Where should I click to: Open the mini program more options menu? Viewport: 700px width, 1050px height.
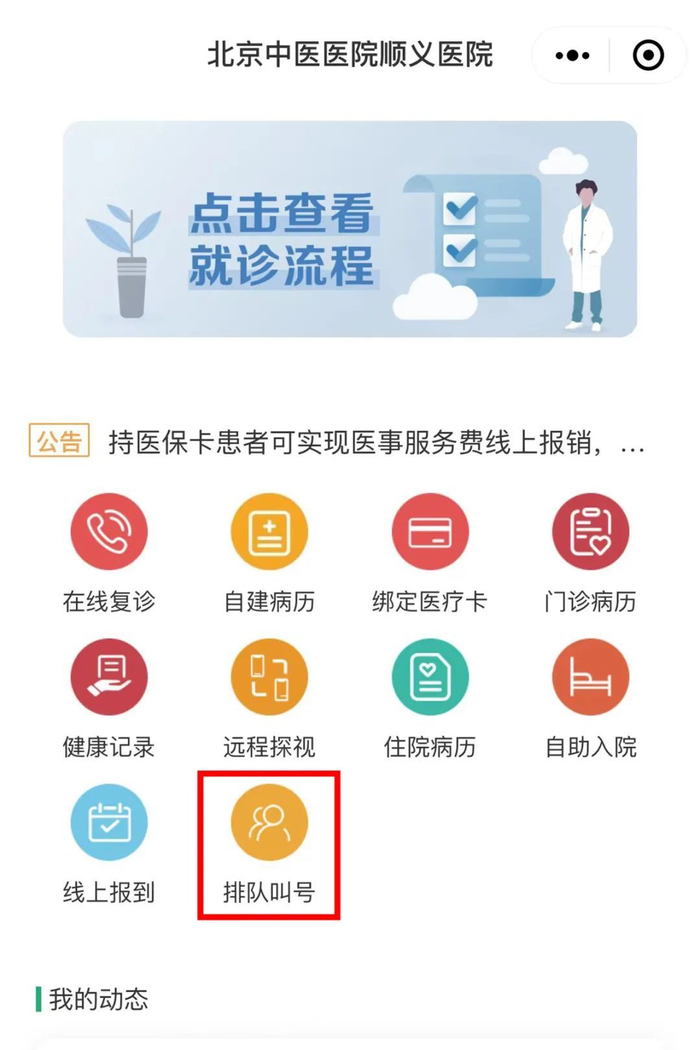click(572, 55)
